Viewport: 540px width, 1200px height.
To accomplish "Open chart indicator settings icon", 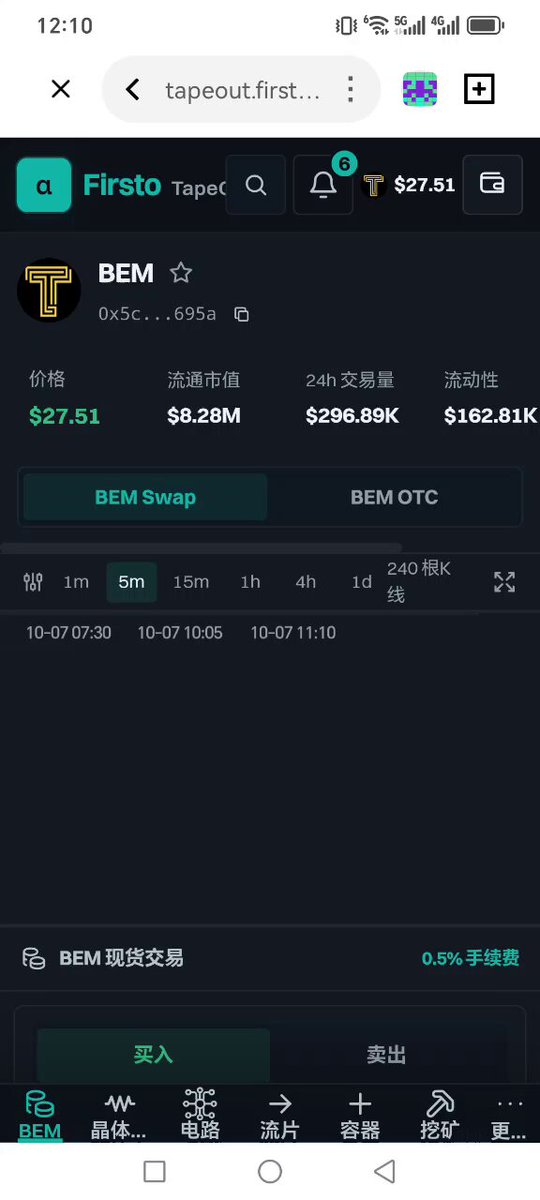I will tap(33, 582).
